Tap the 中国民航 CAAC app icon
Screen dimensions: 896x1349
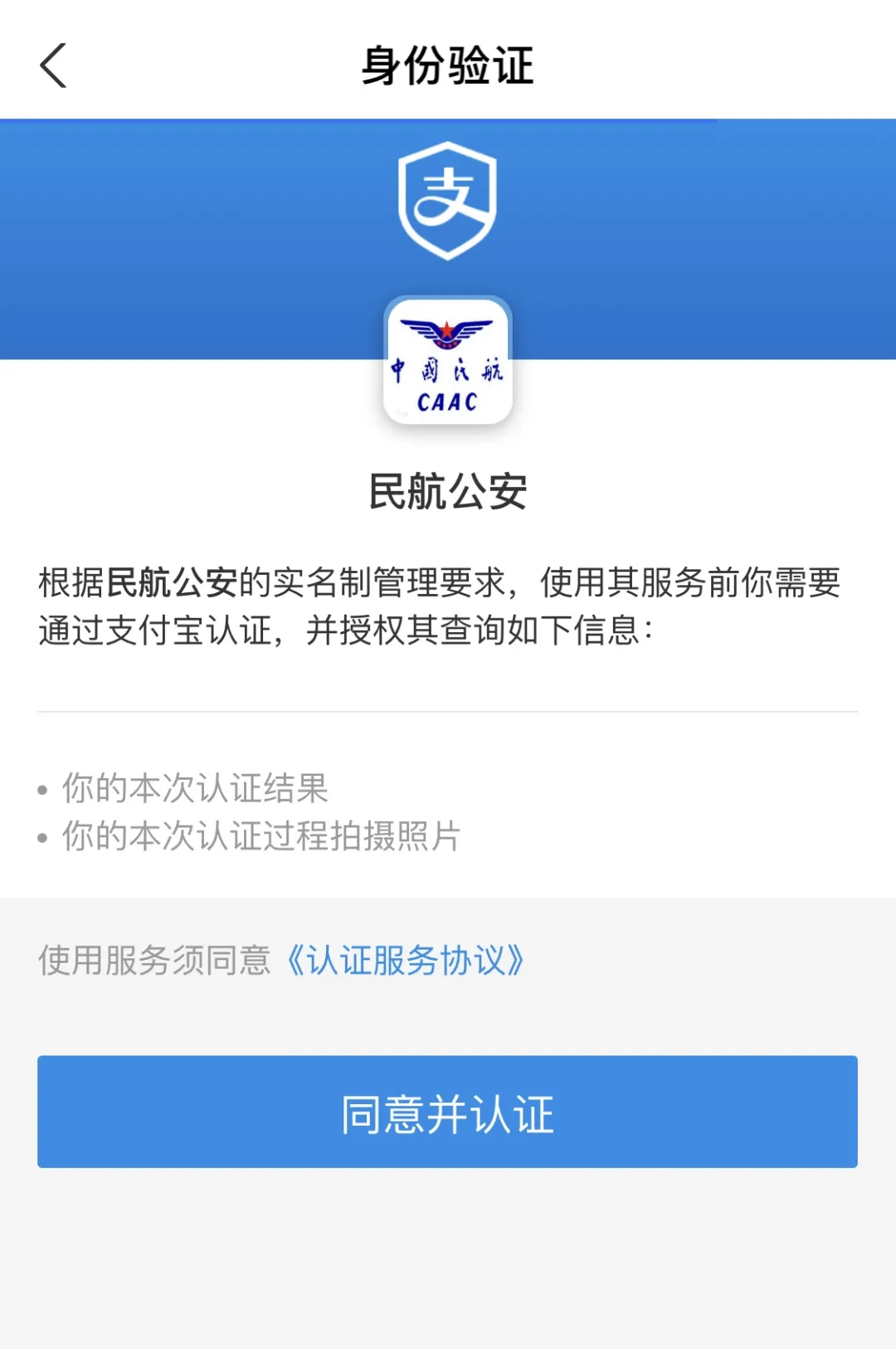pyautogui.click(x=447, y=361)
